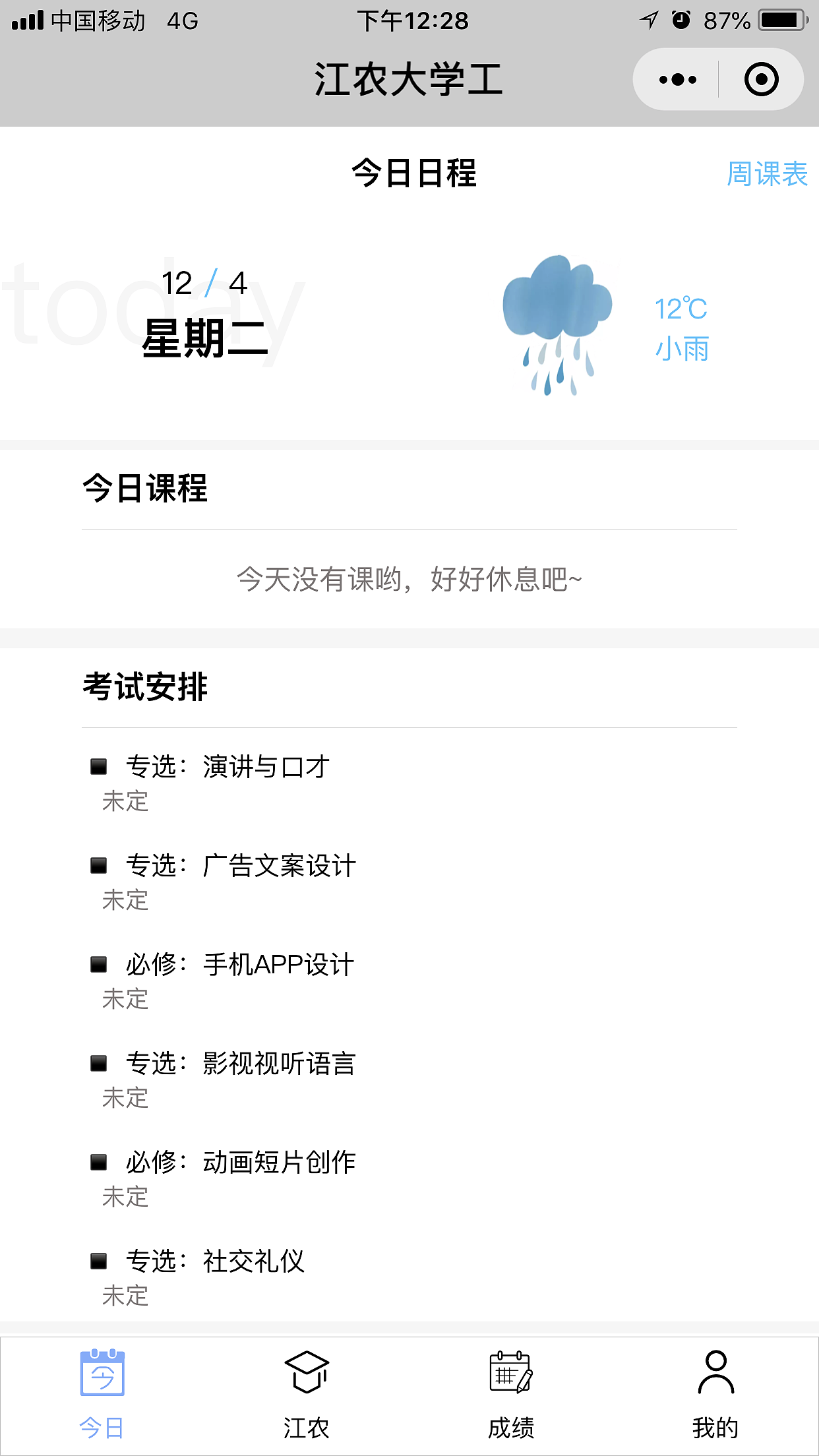Go to the 成绩 grades tab
Screen dimensions: 819x1456
click(x=511, y=1394)
